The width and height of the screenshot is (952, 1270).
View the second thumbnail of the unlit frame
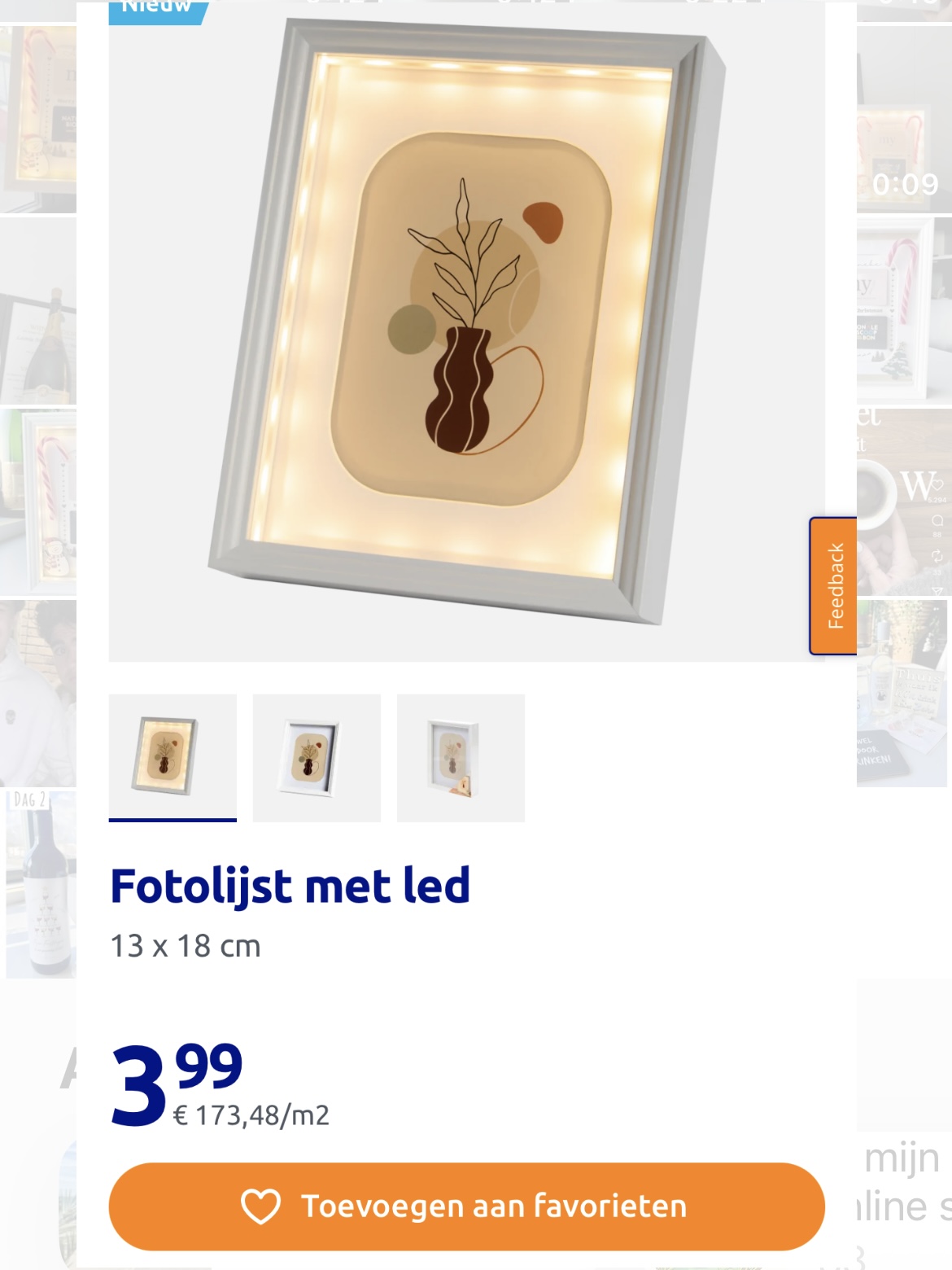pyautogui.click(x=317, y=756)
